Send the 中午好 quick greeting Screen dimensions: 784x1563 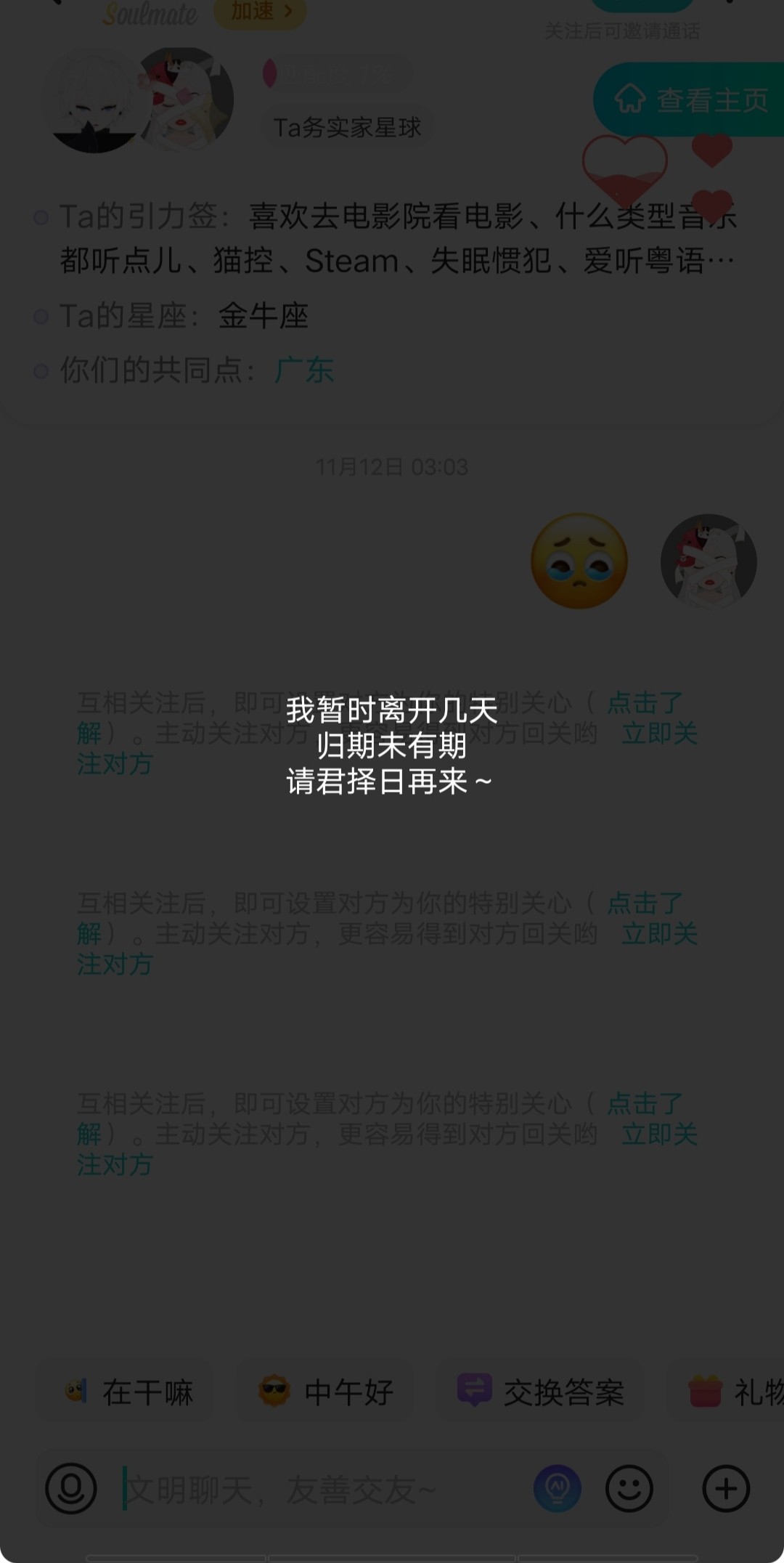[x=325, y=1392]
